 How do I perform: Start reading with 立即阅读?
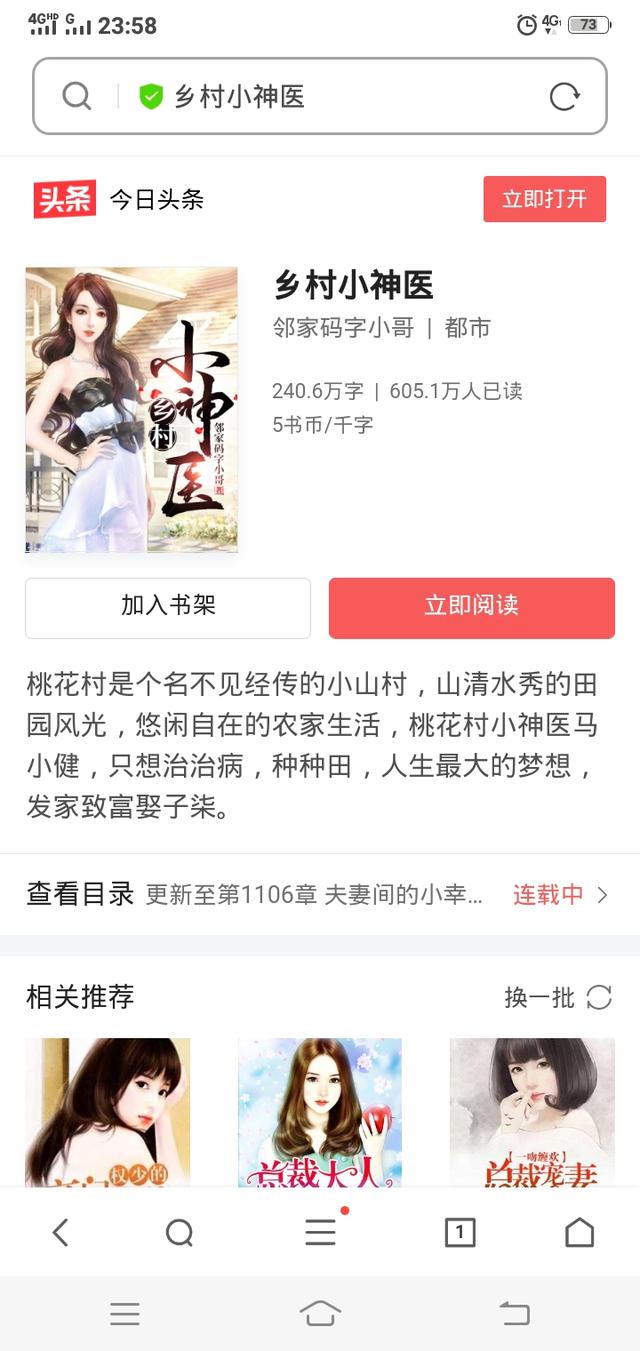[471, 607]
